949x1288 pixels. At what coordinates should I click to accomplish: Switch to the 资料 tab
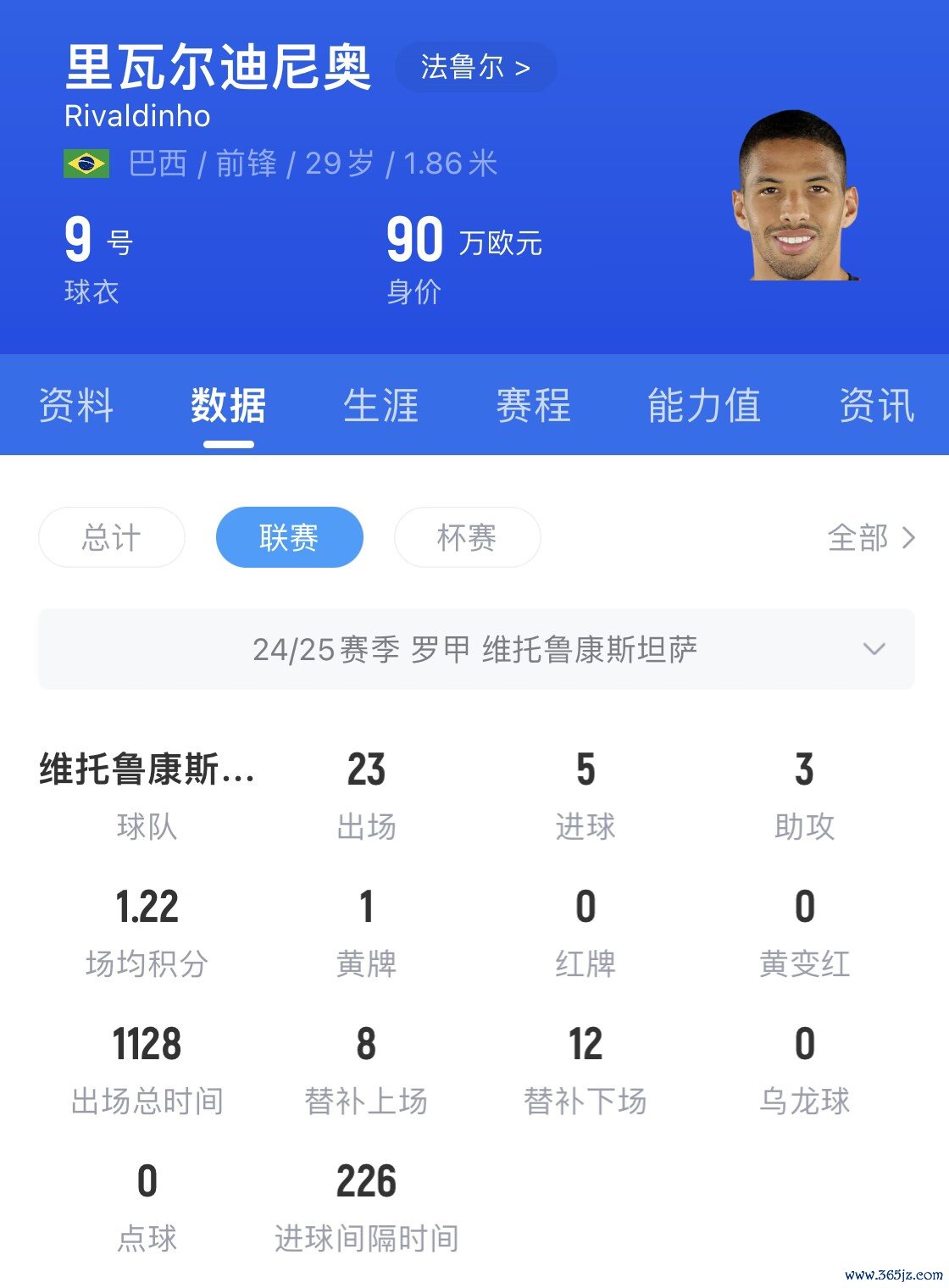(76, 405)
